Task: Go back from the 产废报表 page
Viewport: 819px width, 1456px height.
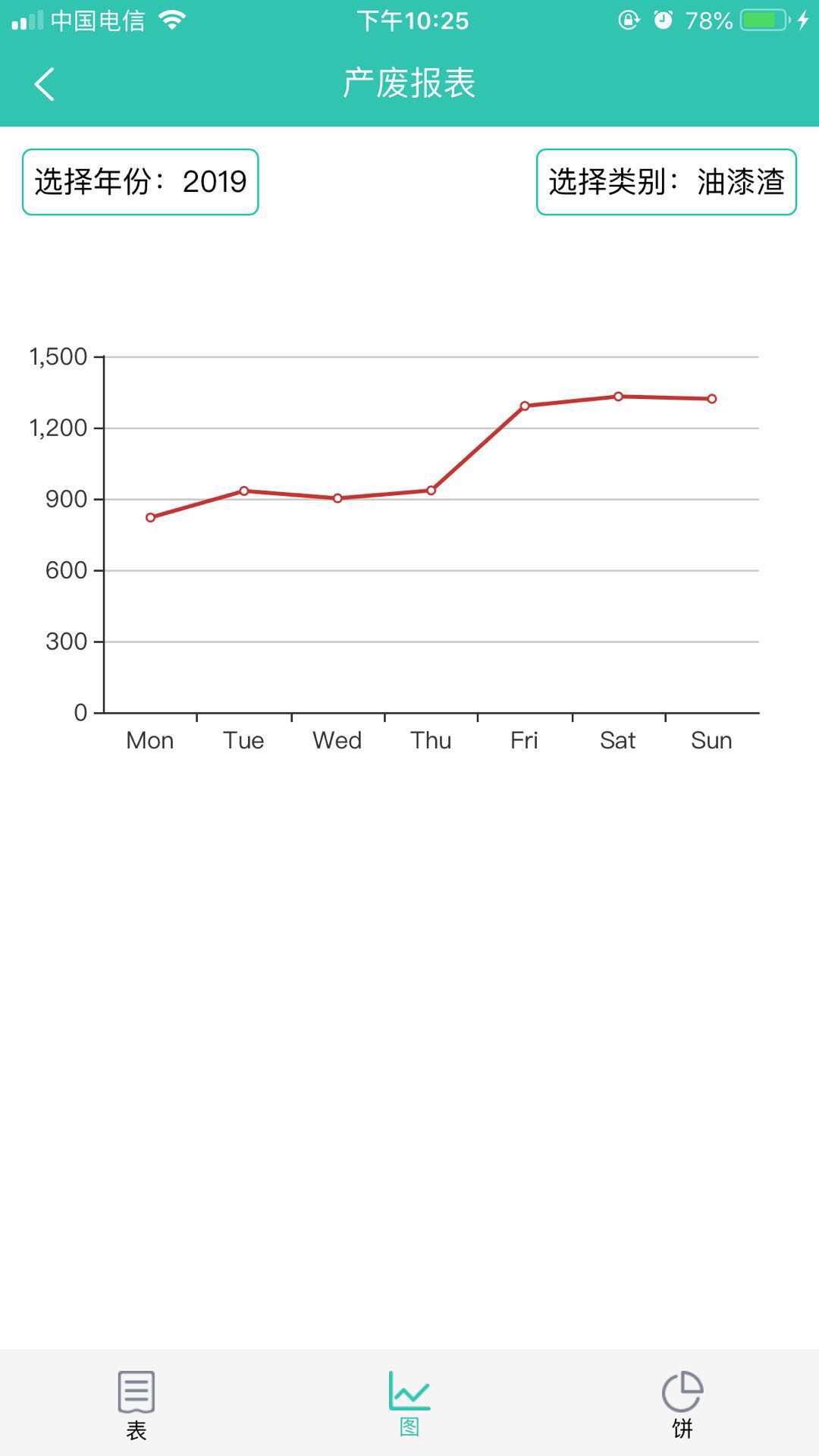Action: pos(45,84)
